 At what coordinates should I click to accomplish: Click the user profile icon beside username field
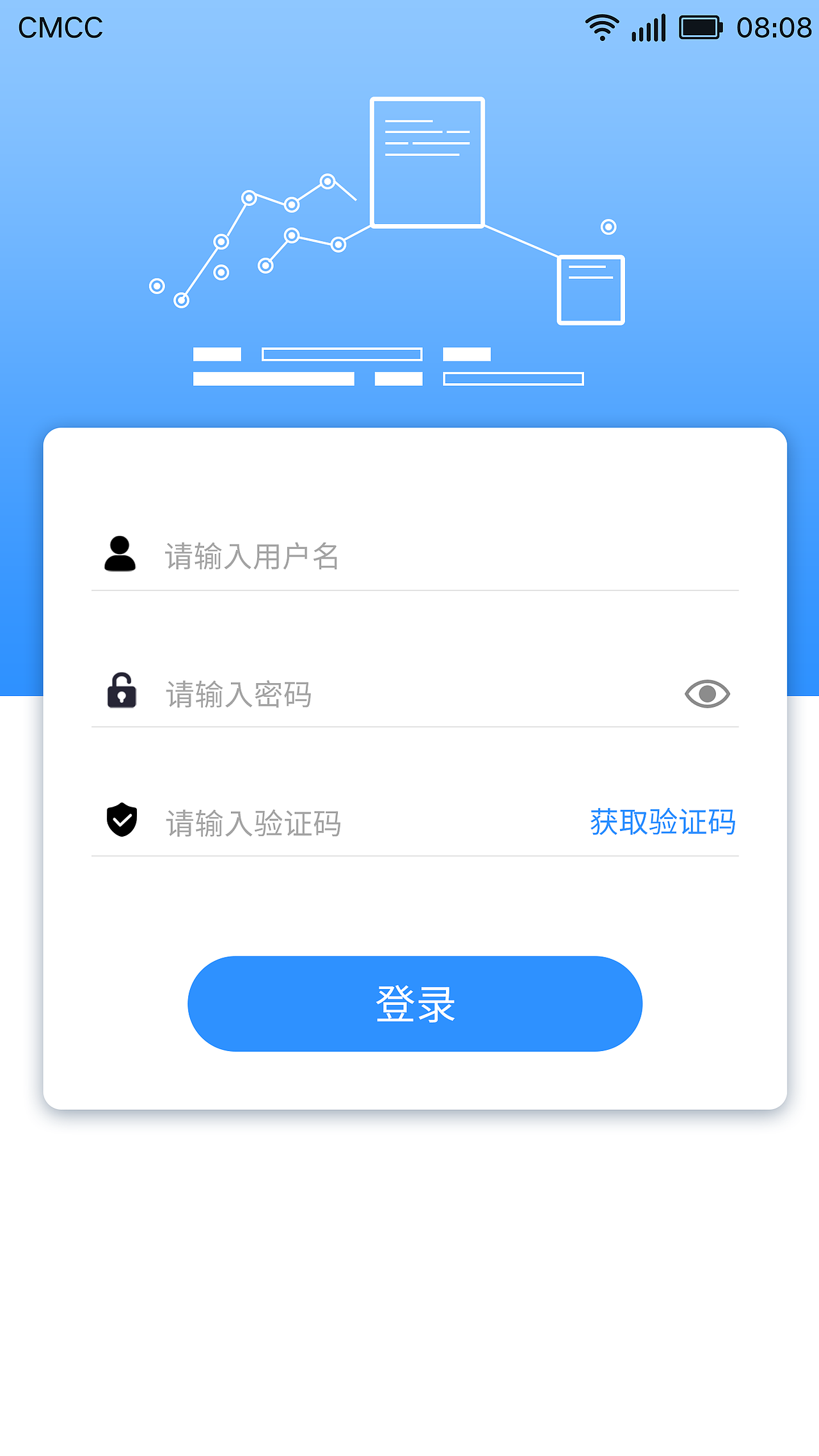coord(120,555)
